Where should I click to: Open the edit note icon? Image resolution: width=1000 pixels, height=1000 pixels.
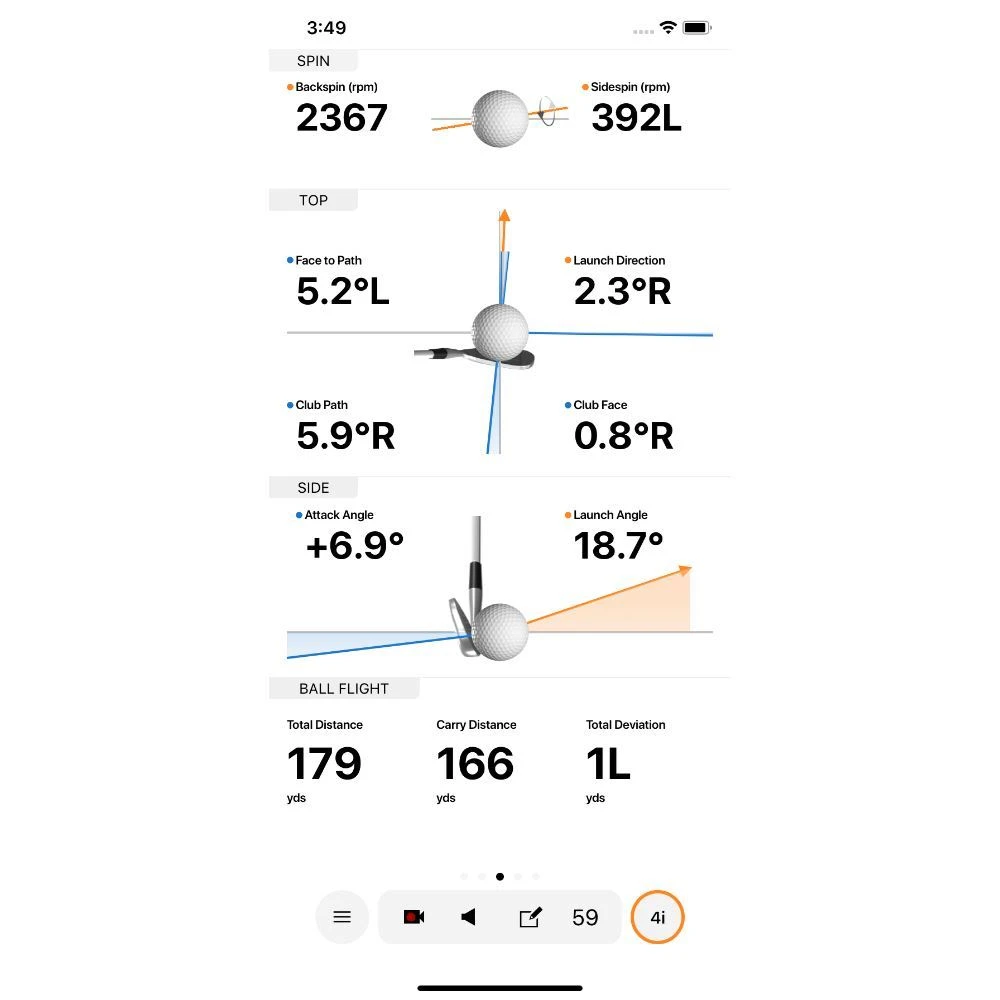tap(530, 917)
